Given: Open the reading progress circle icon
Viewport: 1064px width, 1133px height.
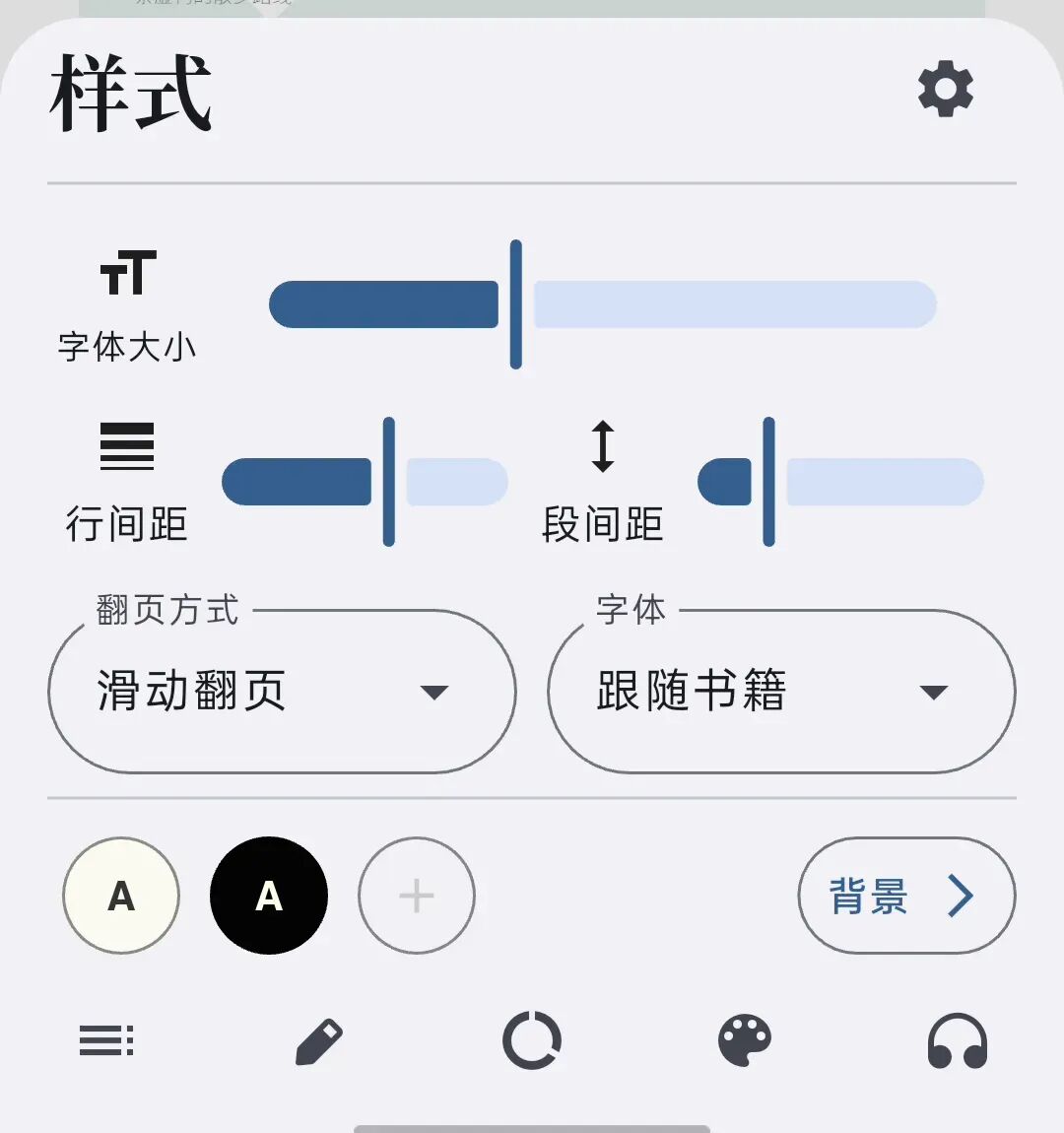Looking at the screenshot, I should 532,1040.
